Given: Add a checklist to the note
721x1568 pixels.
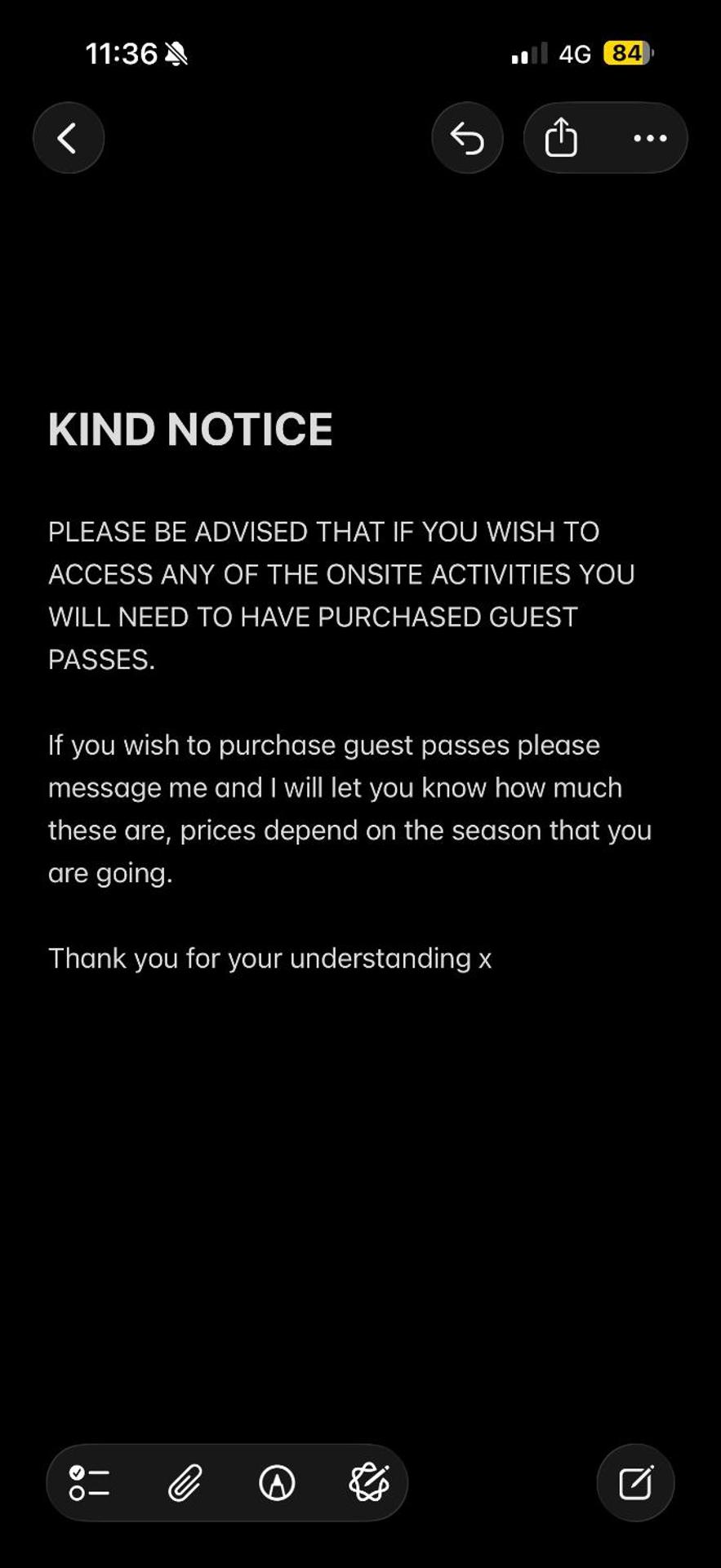Looking at the screenshot, I should coord(90,1483).
